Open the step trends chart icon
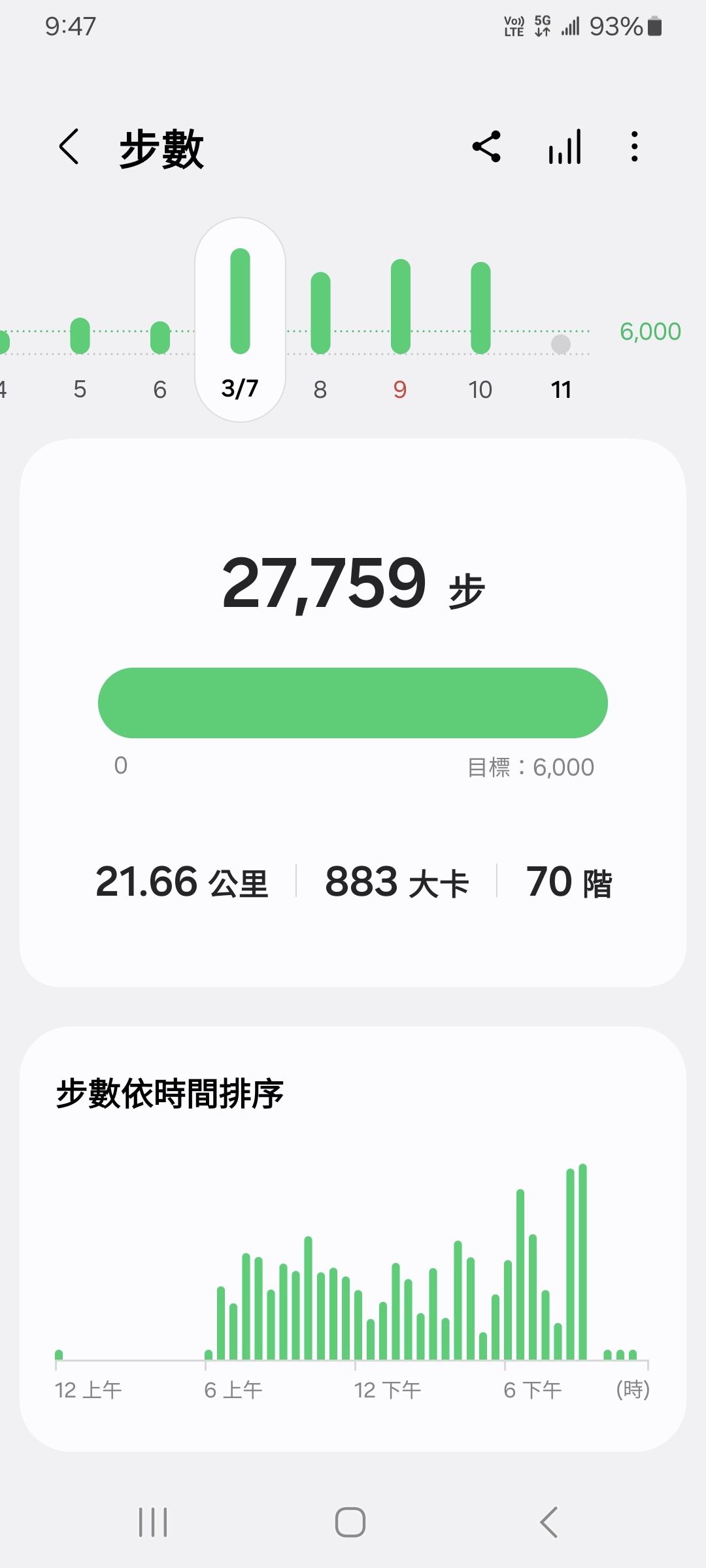 [565, 146]
